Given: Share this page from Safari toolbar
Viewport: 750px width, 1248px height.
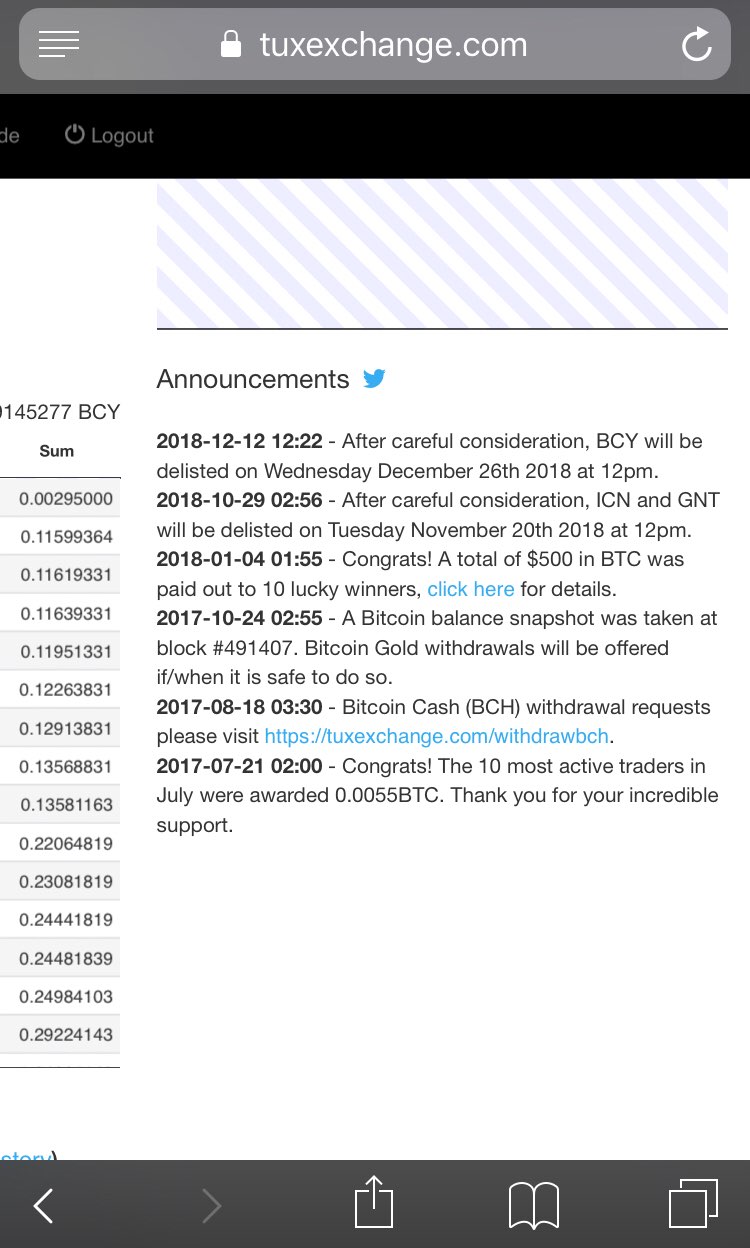Looking at the screenshot, I should (x=374, y=1202).
